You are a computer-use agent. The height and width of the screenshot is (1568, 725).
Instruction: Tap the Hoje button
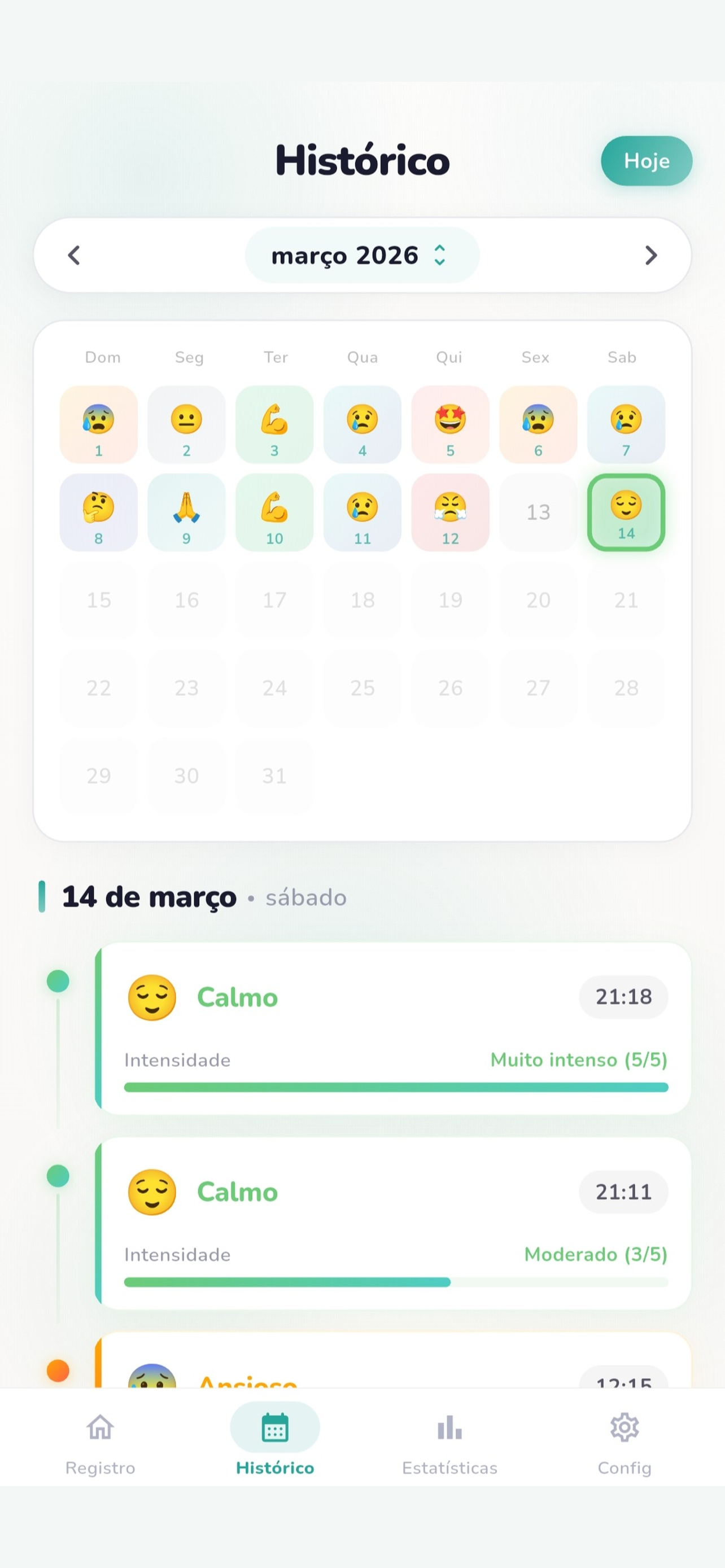click(647, 161)
